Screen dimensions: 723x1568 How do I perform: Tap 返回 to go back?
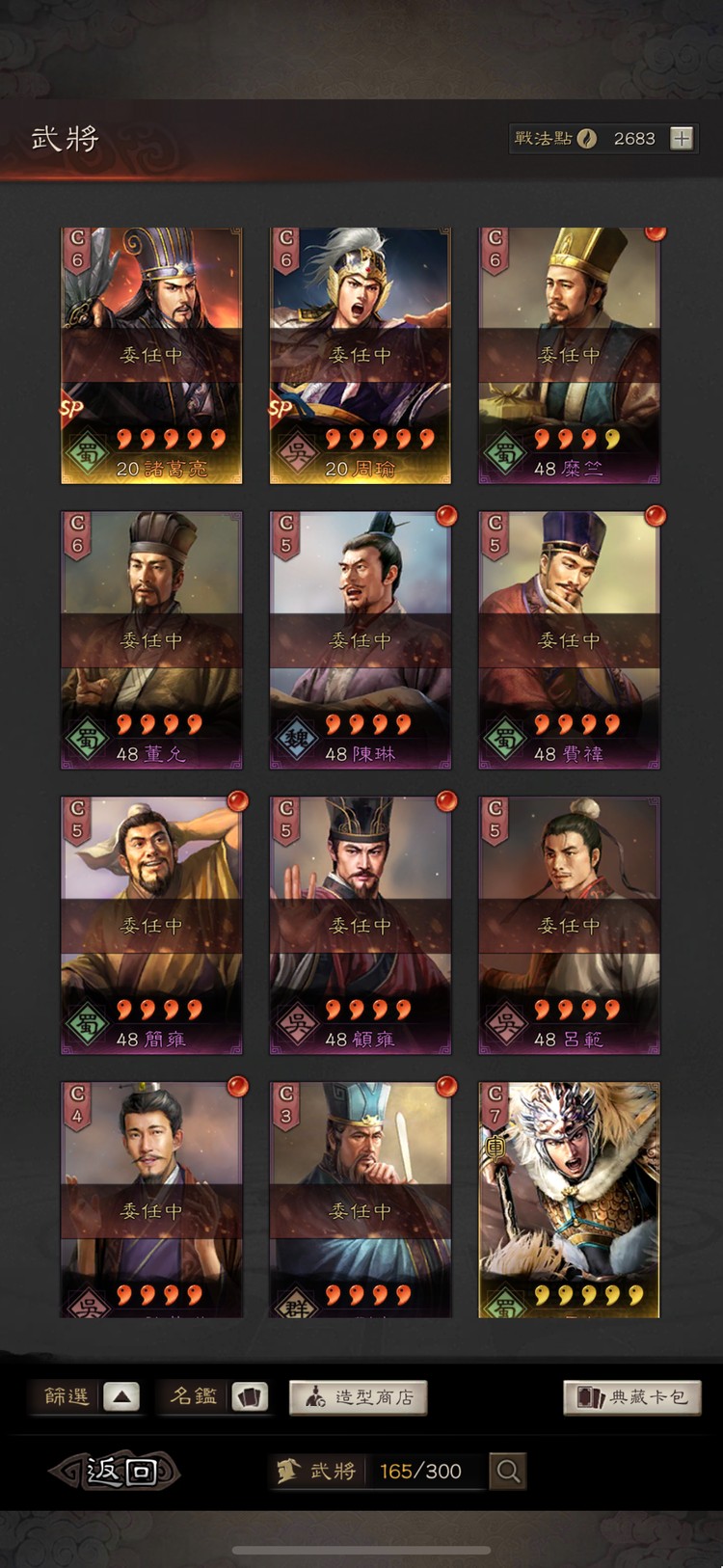click(118, 1471)
